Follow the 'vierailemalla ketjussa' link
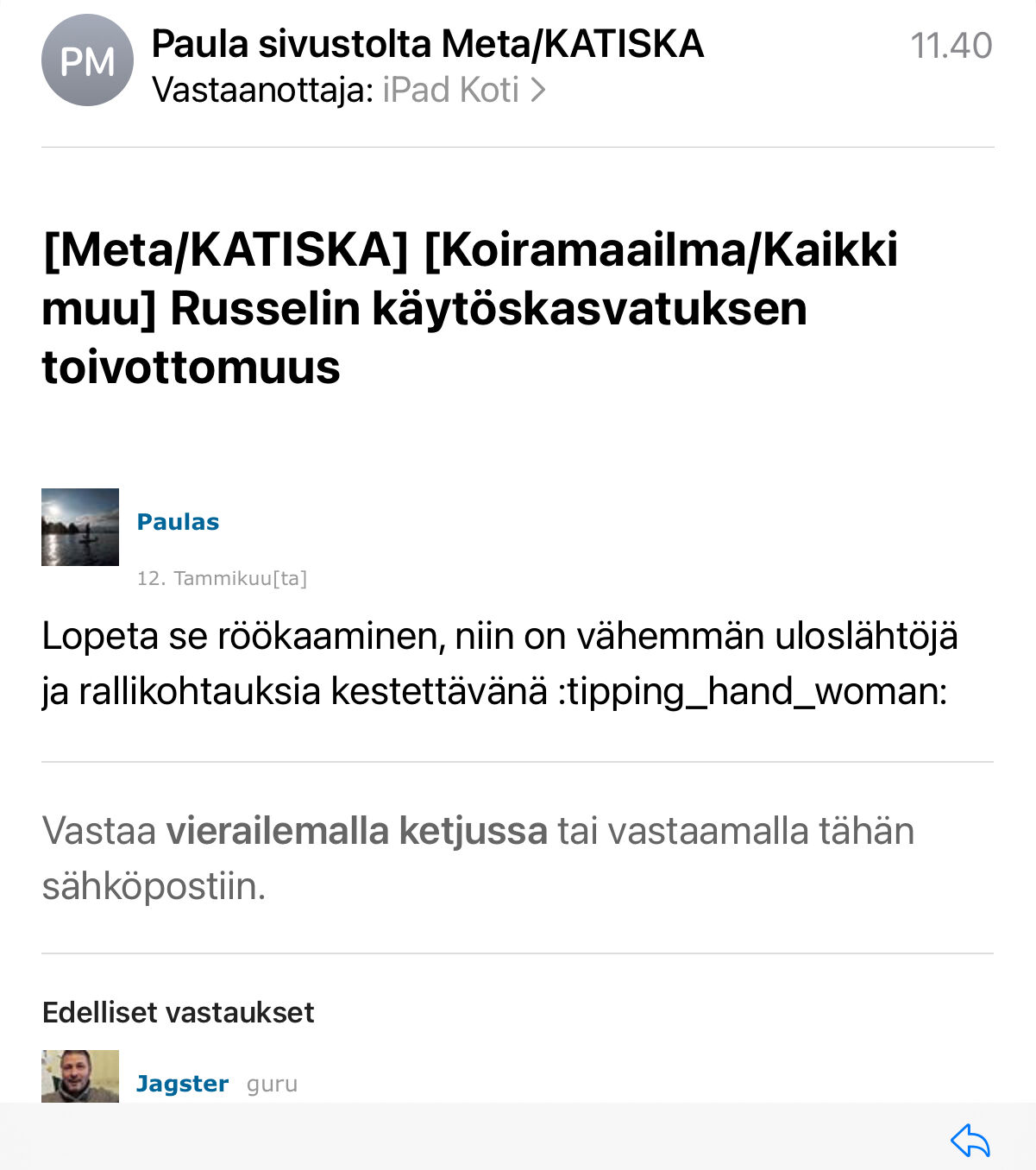Screen dimensions: 1036x1170 point(356,831)
